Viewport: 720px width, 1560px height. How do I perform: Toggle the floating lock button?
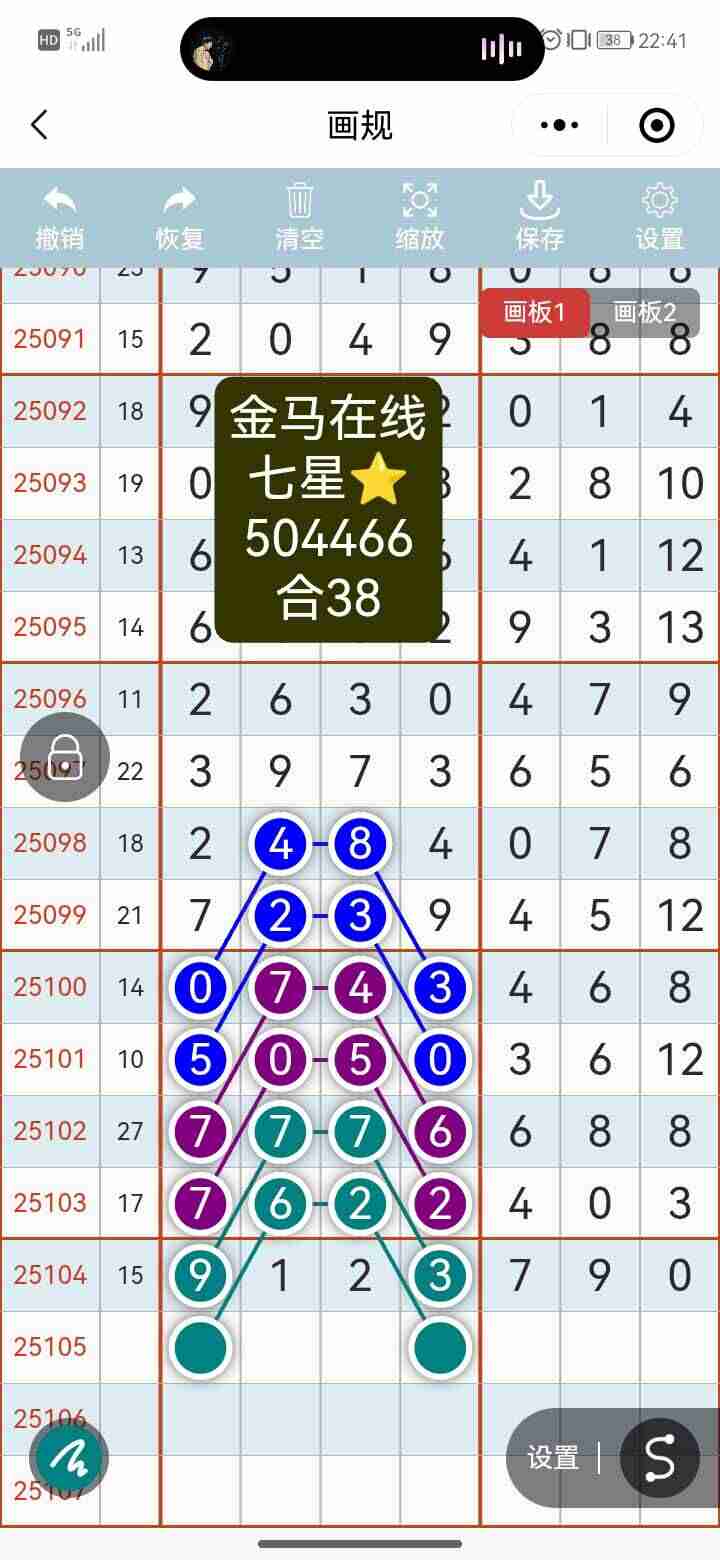(64, 756)
